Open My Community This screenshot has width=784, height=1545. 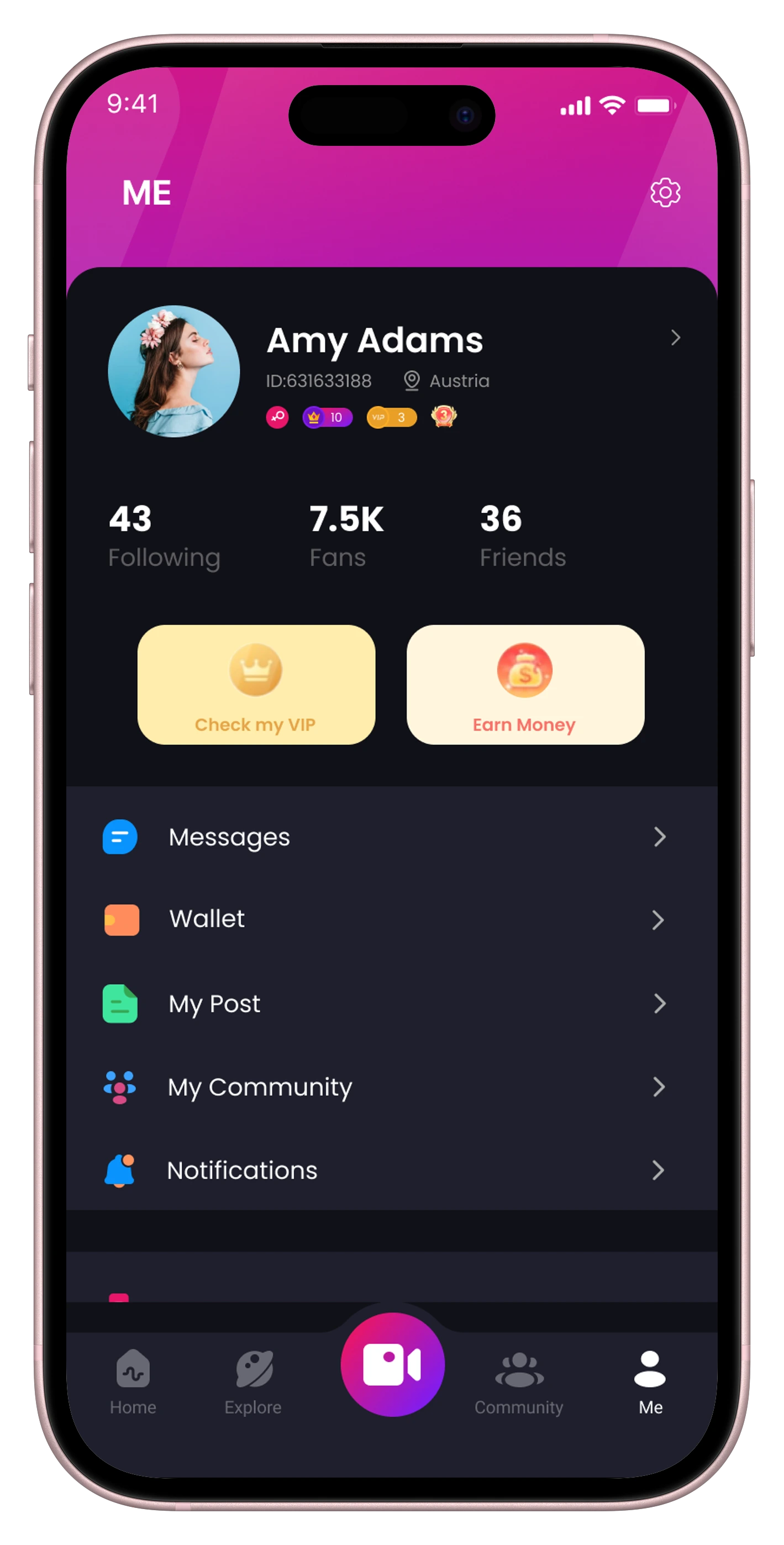384,1087
